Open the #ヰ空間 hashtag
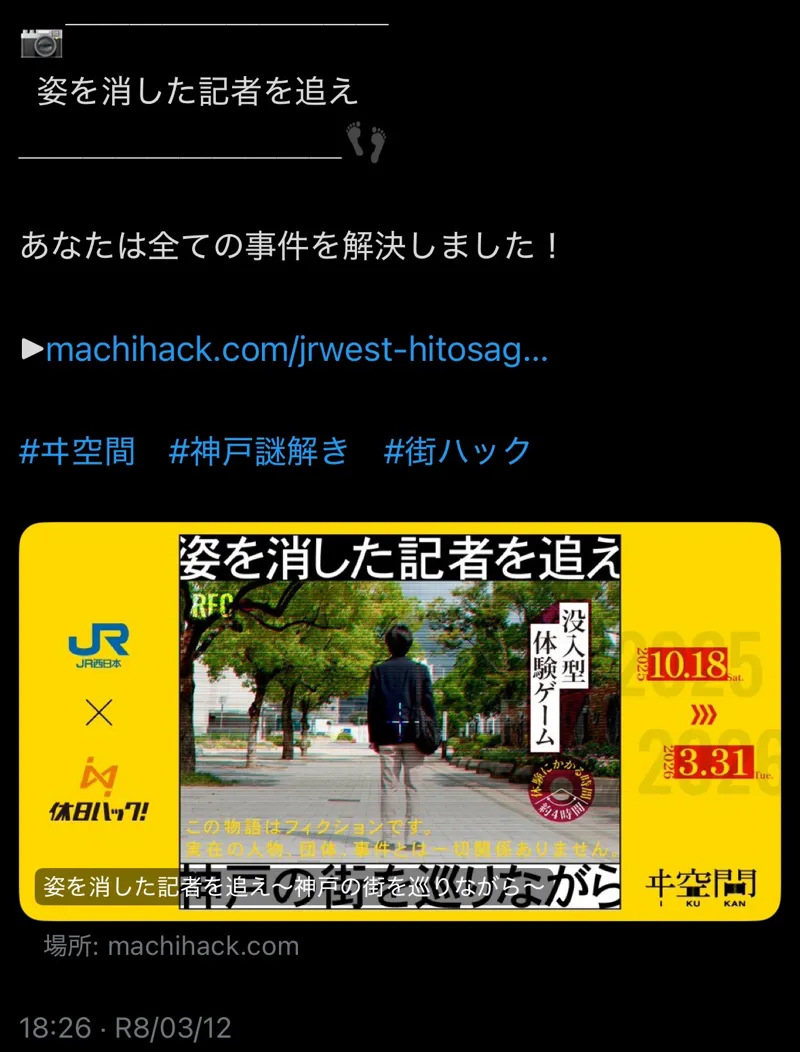 pyautogui.click(x=77, y=451)
